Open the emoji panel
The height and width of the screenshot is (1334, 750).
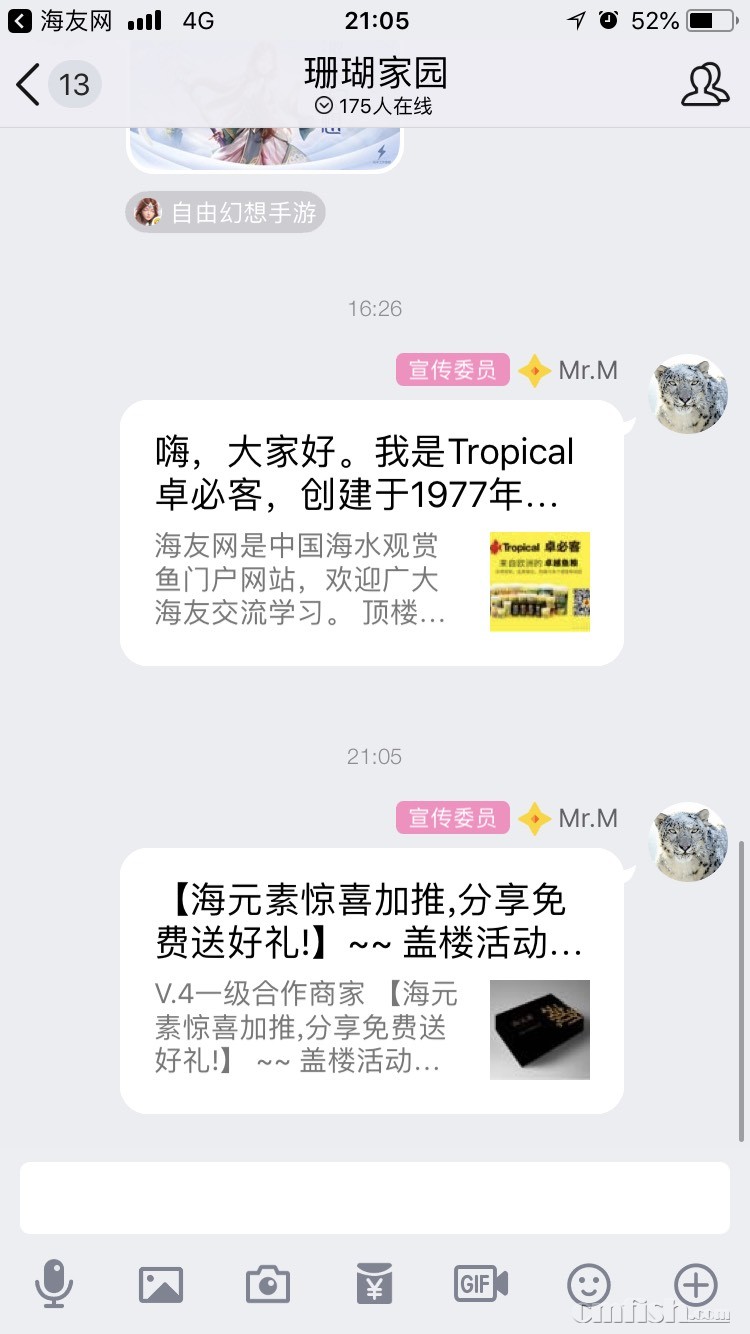[588, 1284]
